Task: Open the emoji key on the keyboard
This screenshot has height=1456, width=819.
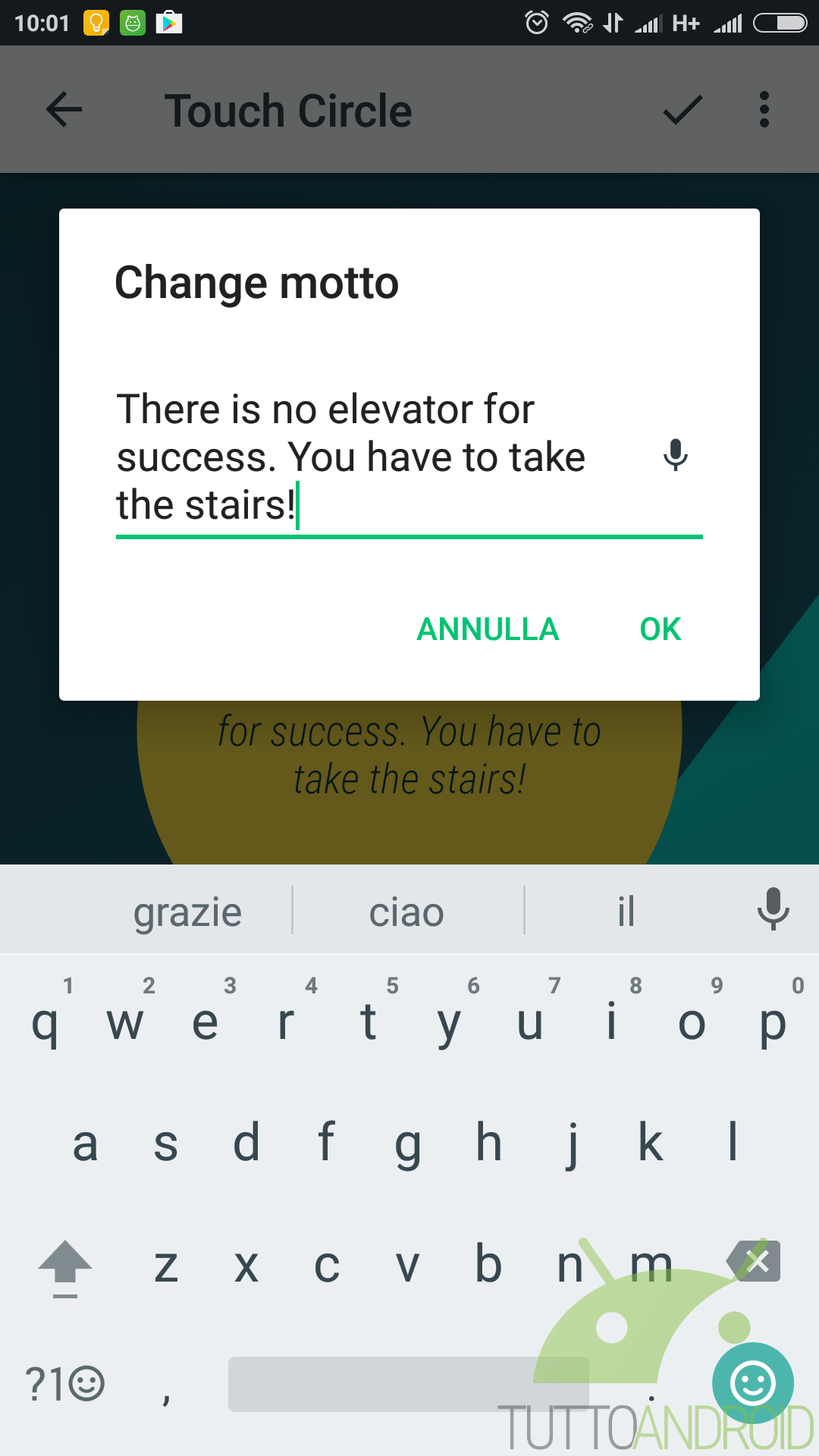Action: tap(753, 1383)
